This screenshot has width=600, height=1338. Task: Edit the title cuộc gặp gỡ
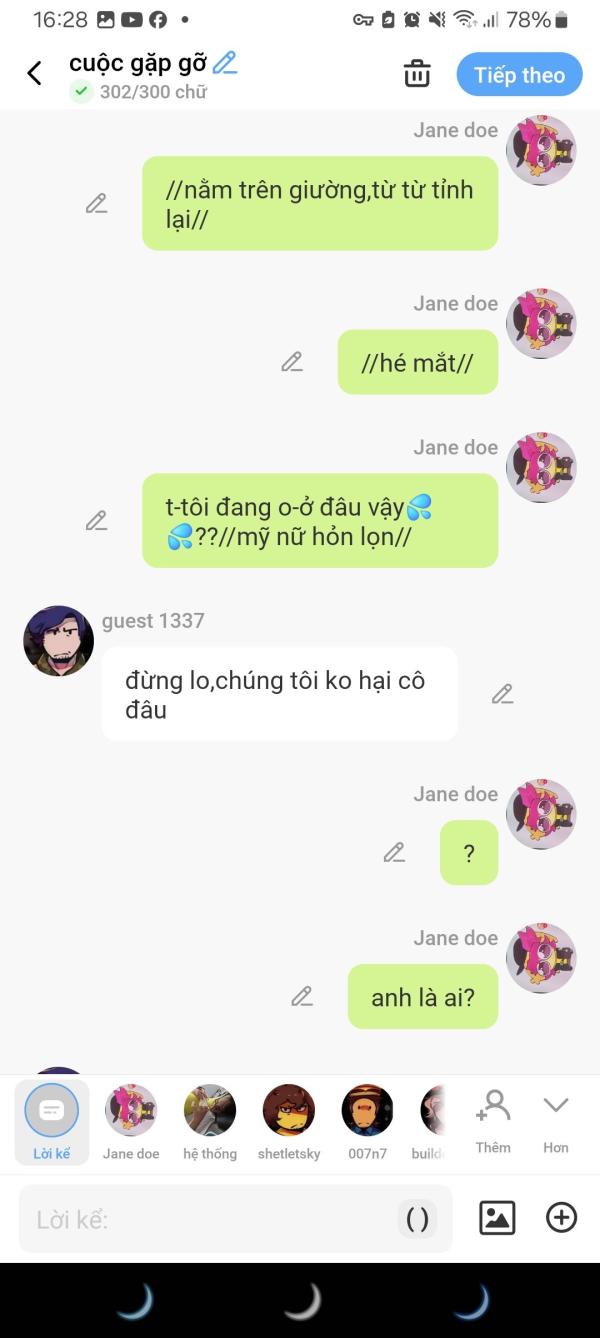225,63
